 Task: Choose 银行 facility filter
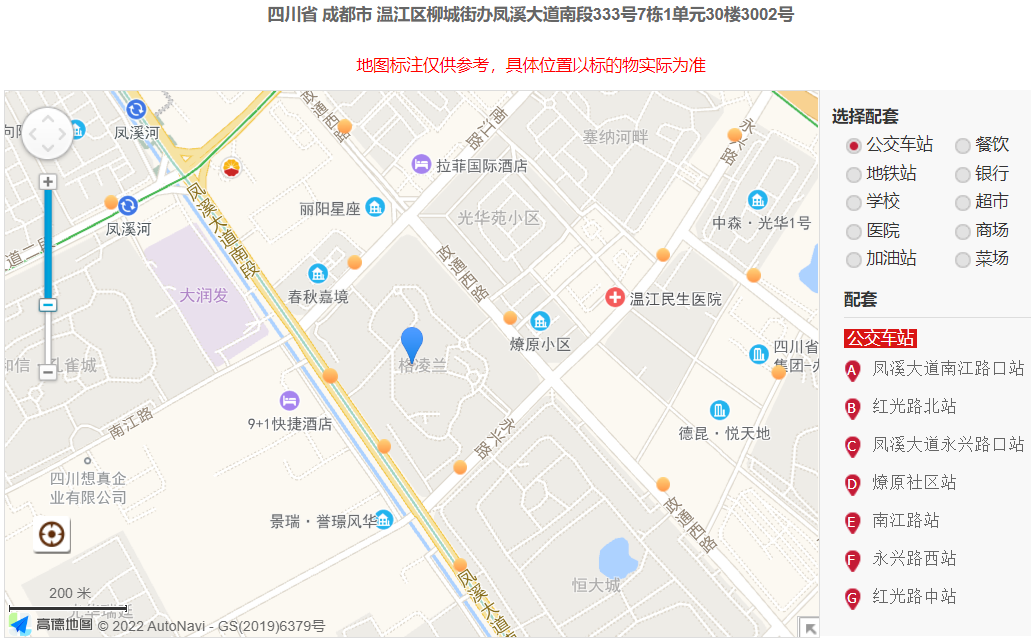963,175
